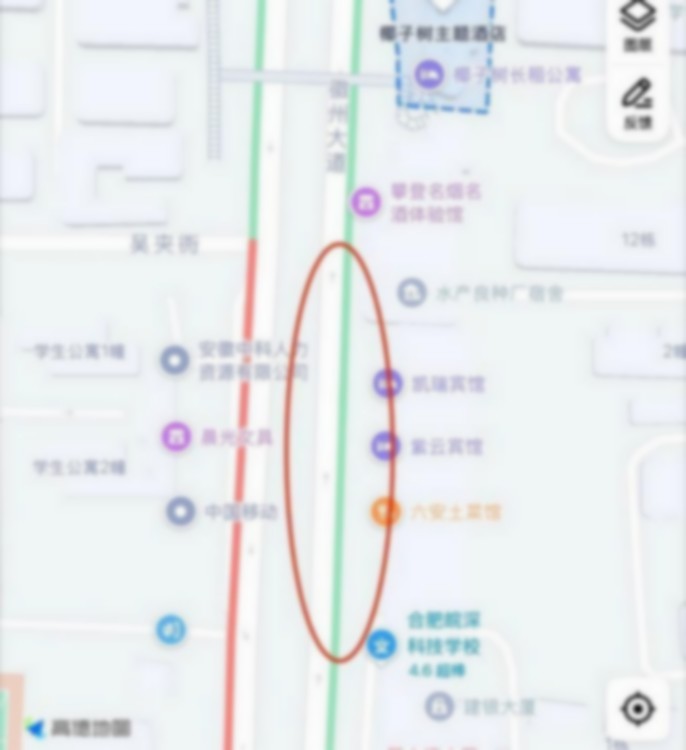Select the 凯瑞宾馆 hotel marker
This screenshot has height=750, width=686.
coord(387,383)
